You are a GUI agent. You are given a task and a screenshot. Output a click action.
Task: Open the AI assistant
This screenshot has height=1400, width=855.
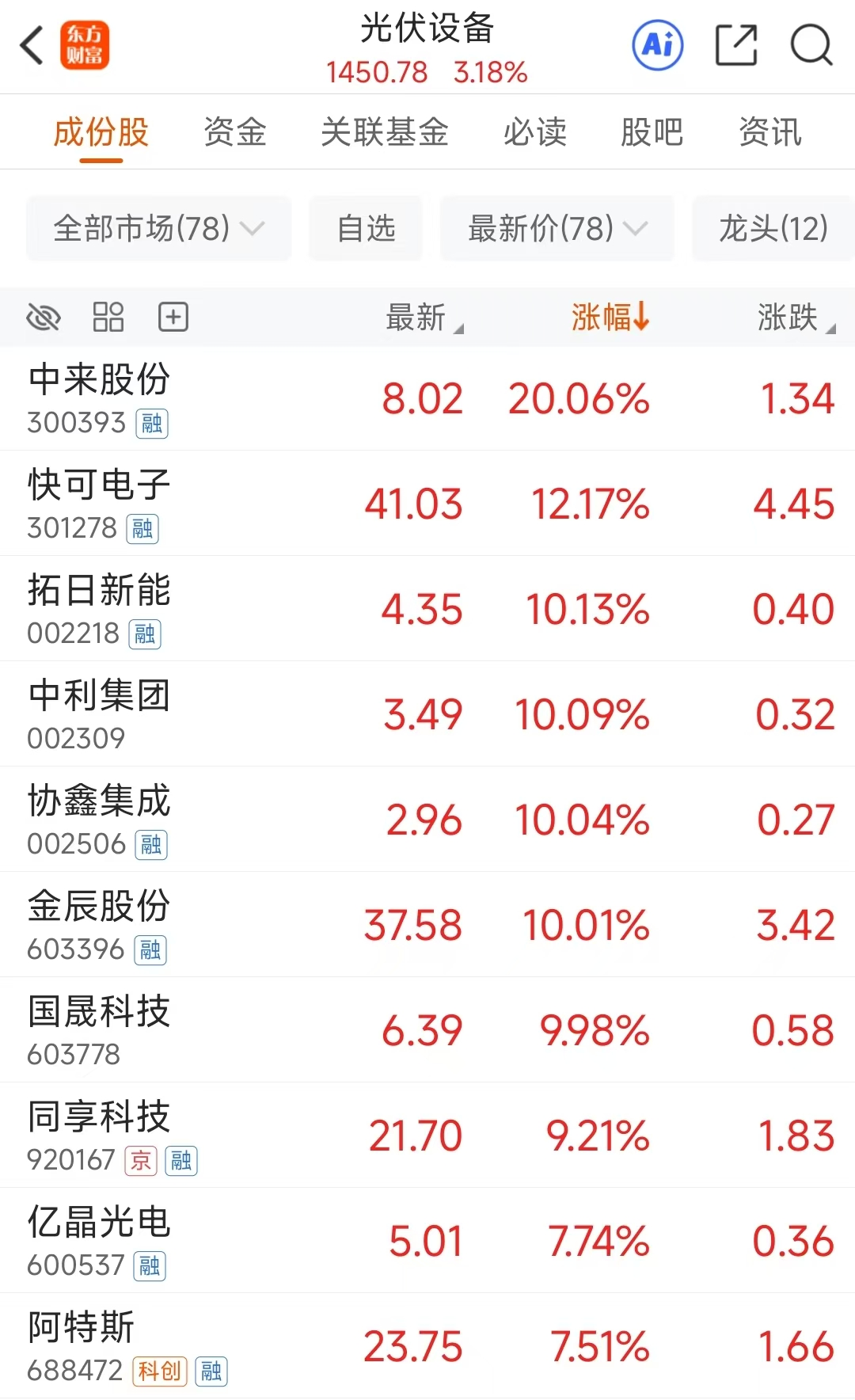(658, 46)
